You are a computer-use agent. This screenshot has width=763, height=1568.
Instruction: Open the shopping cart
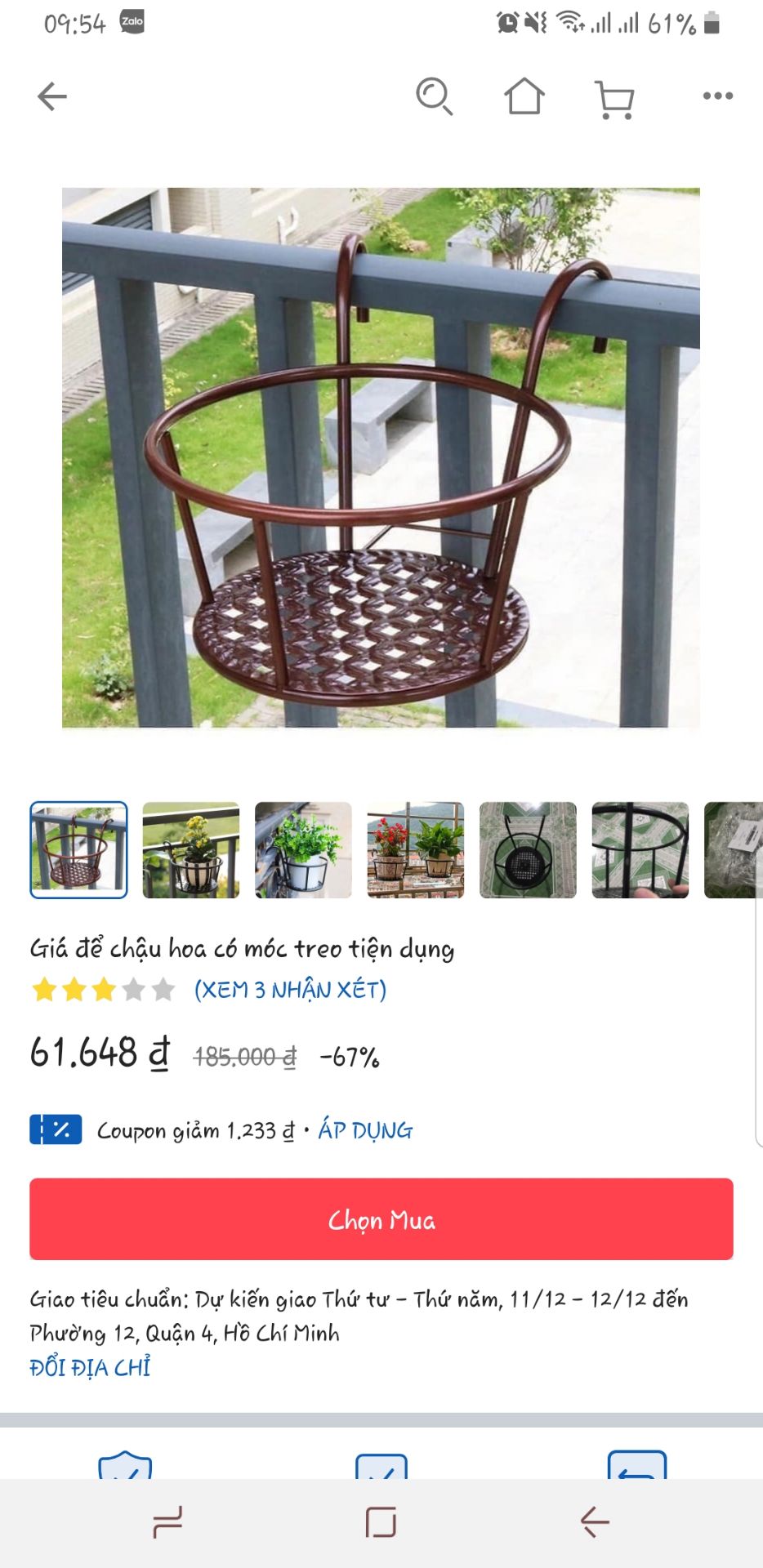[614, 99]
